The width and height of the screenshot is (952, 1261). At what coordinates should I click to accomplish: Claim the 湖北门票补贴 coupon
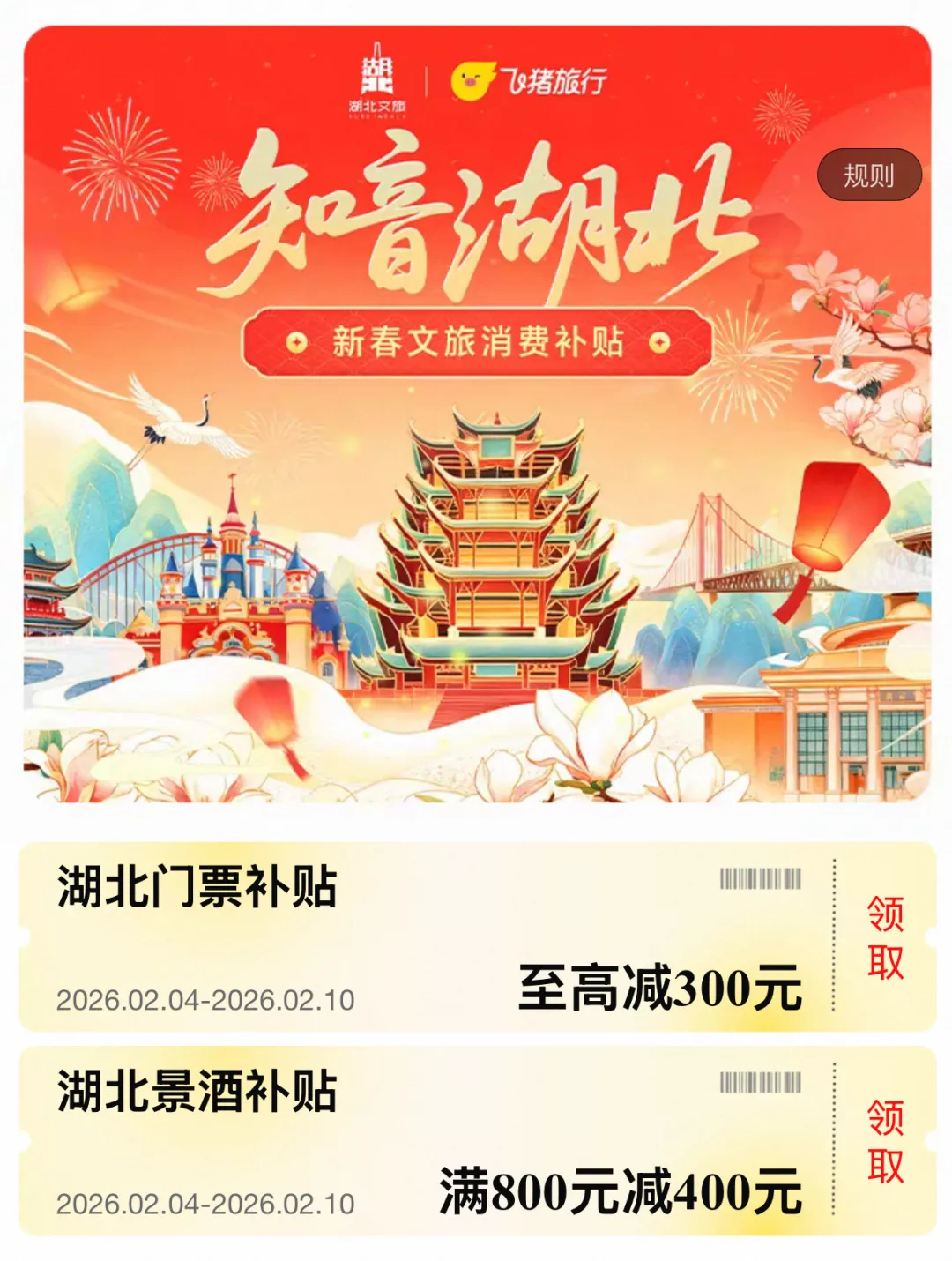[x=885, y=937]
